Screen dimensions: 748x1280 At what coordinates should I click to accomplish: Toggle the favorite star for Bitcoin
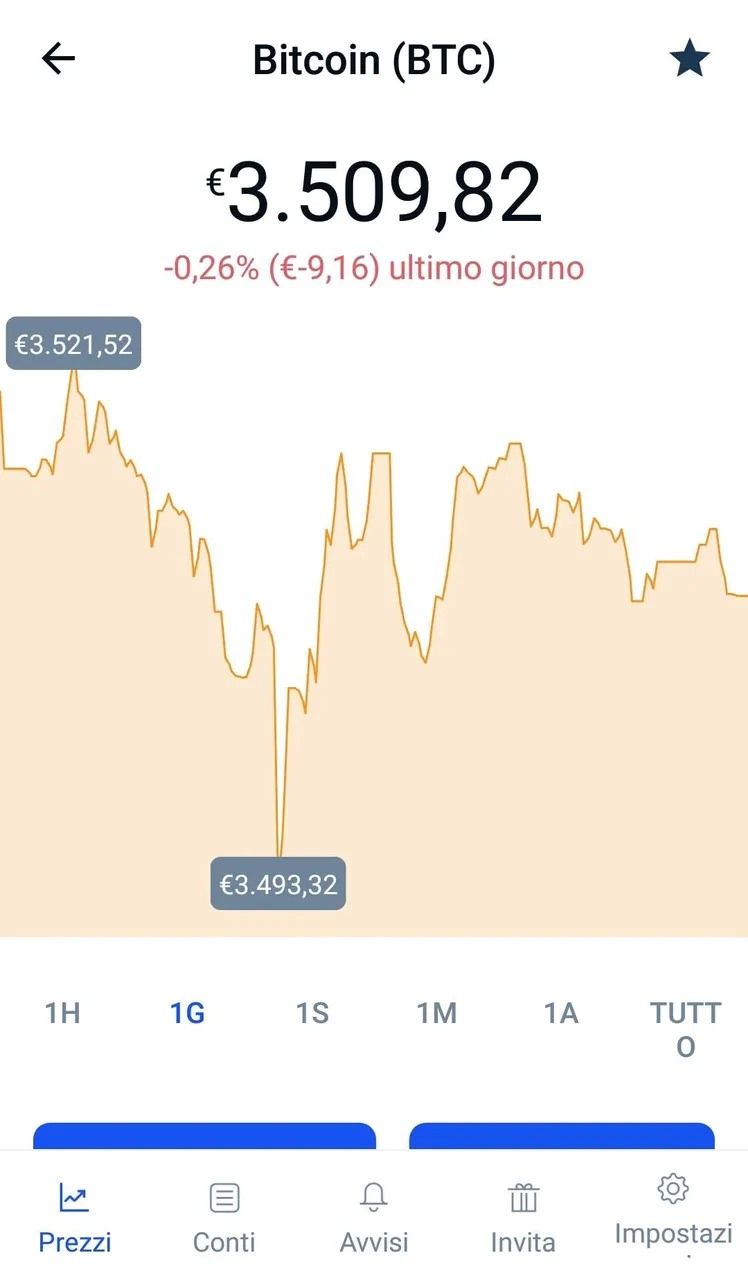689,60
